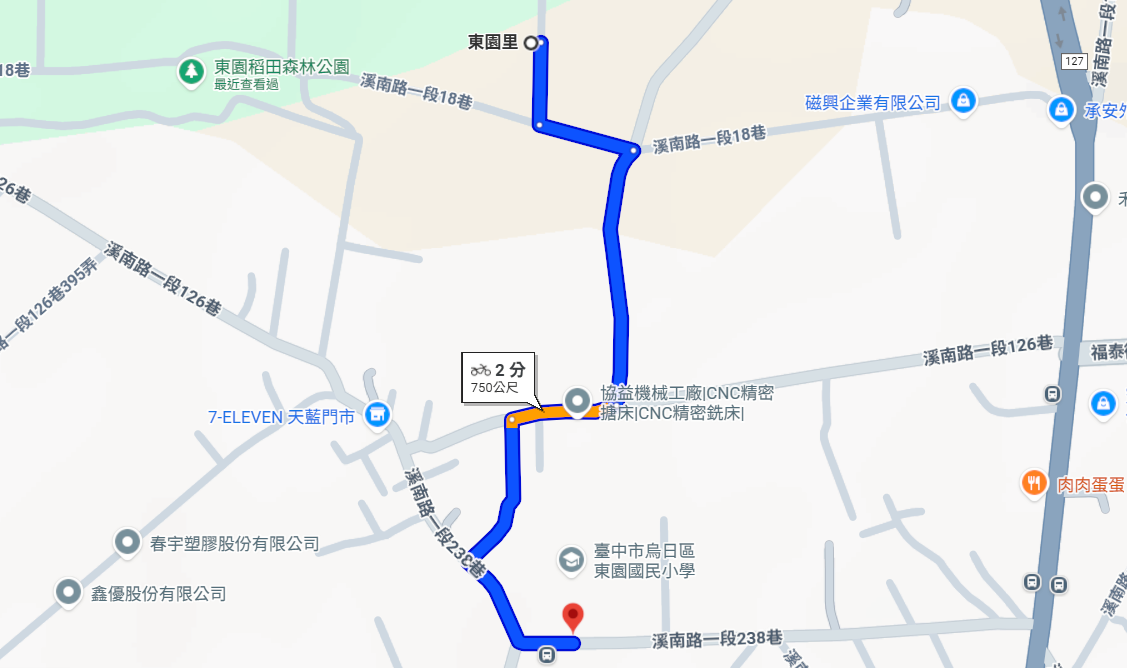Open bus stop icon on 溪南路一段238巷
Viewport: 1127px width, 668px height.
click(547, 655)
